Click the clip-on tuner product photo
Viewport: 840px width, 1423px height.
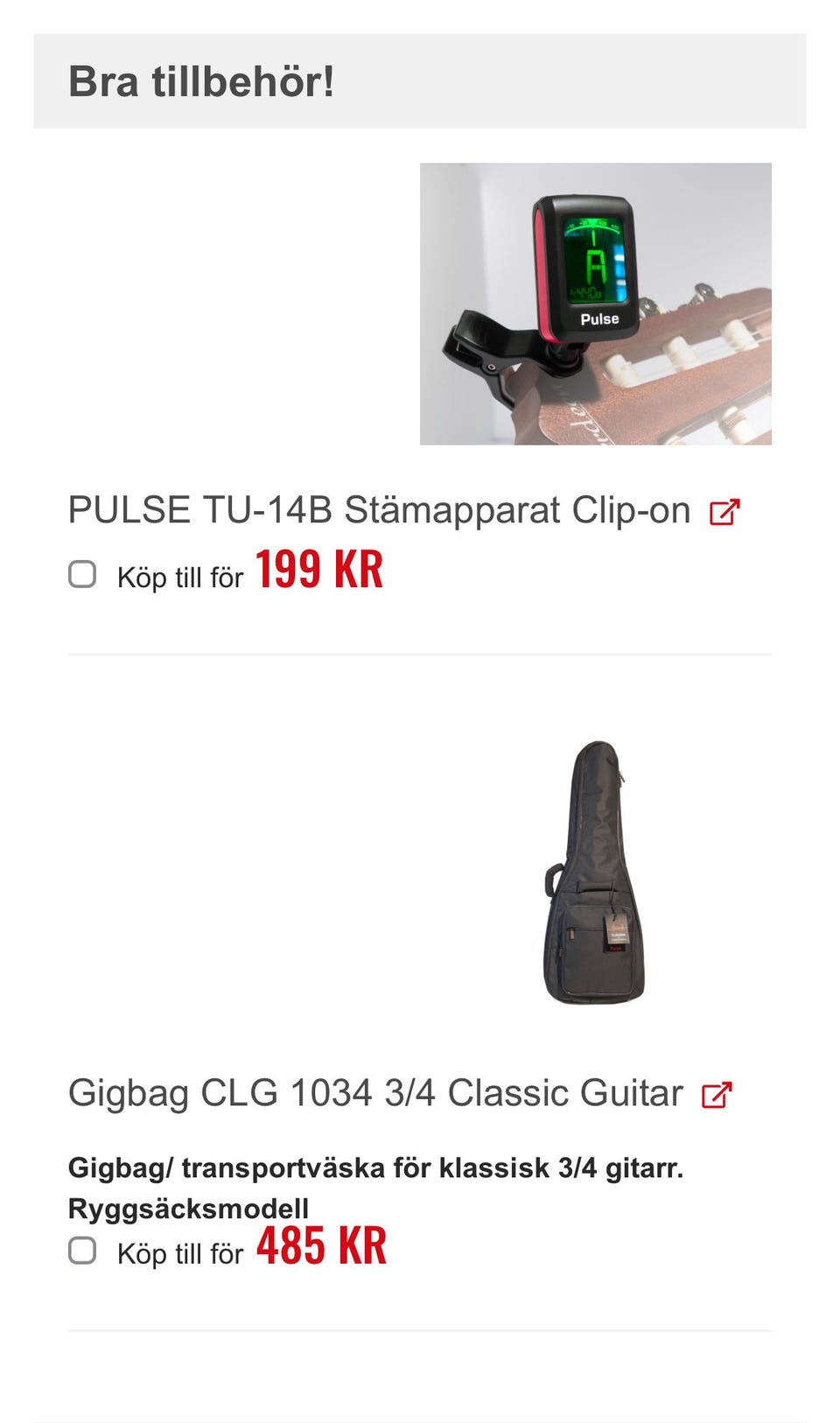596,302
